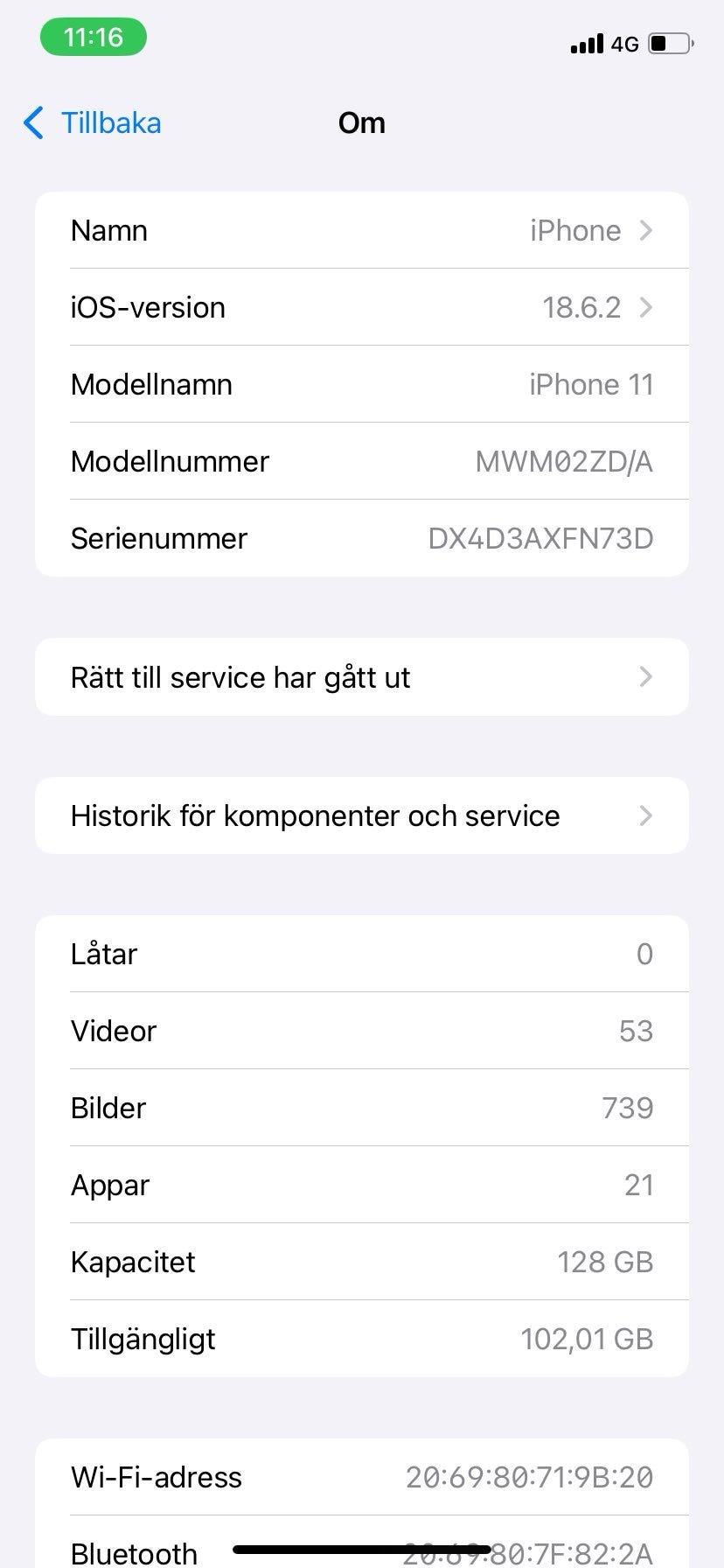Open the Namn row to rename
The height and width of the screenshot is (1568, 724).
(x=362, y=230)
